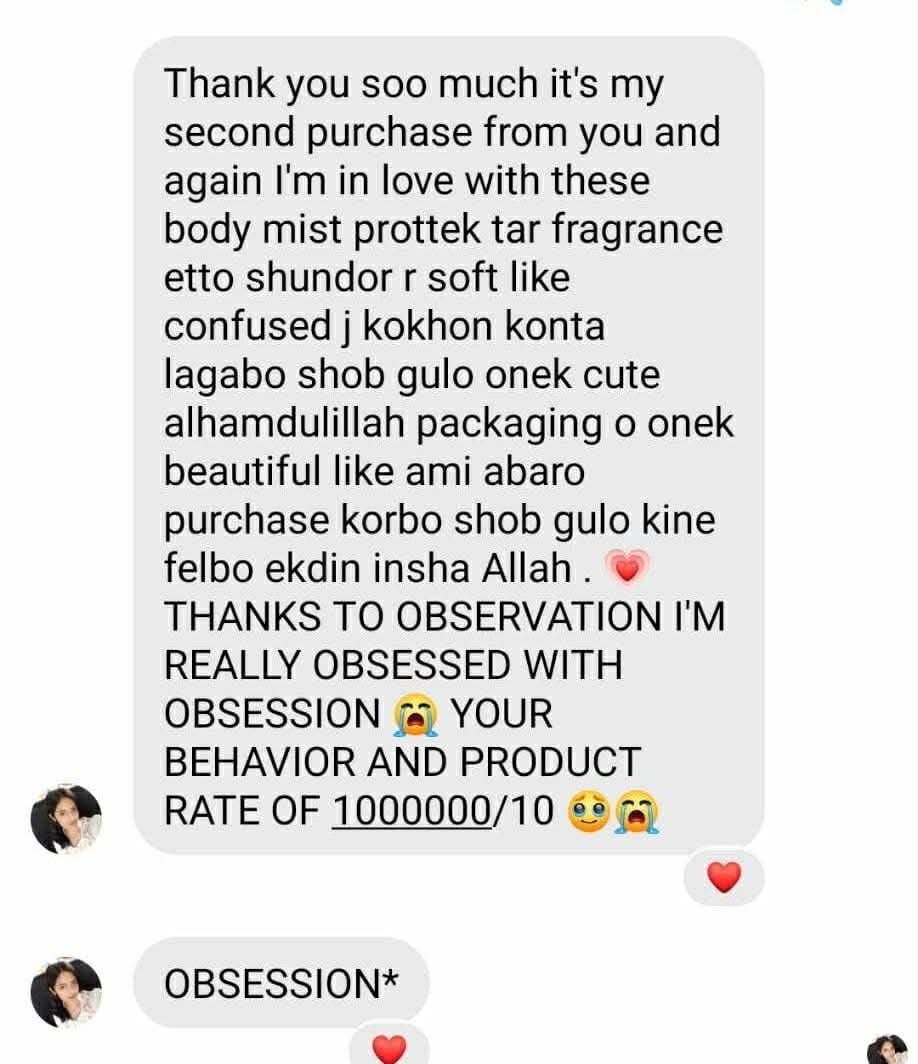Open the heart reaction under the long message

click(723, 878)
